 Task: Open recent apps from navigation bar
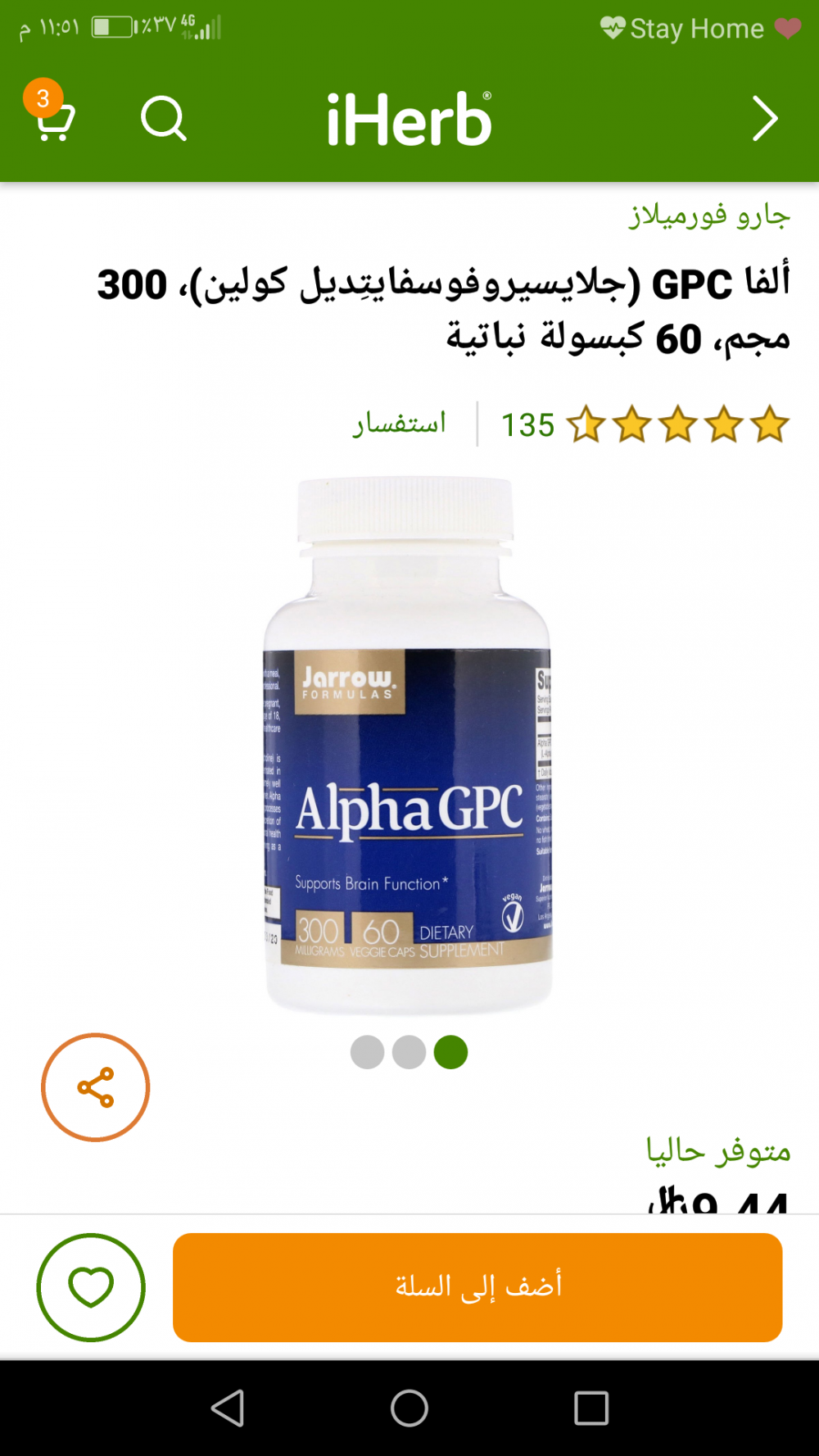[591, 1408]
